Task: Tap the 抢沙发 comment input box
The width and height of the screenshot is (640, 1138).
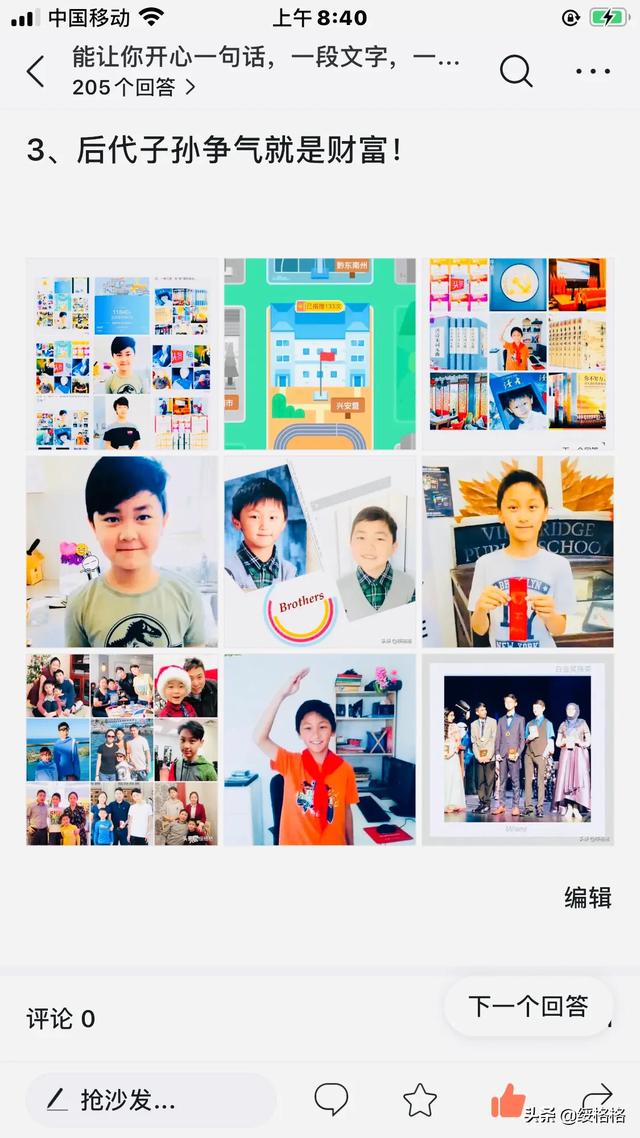Action: tap(150, 1100)
